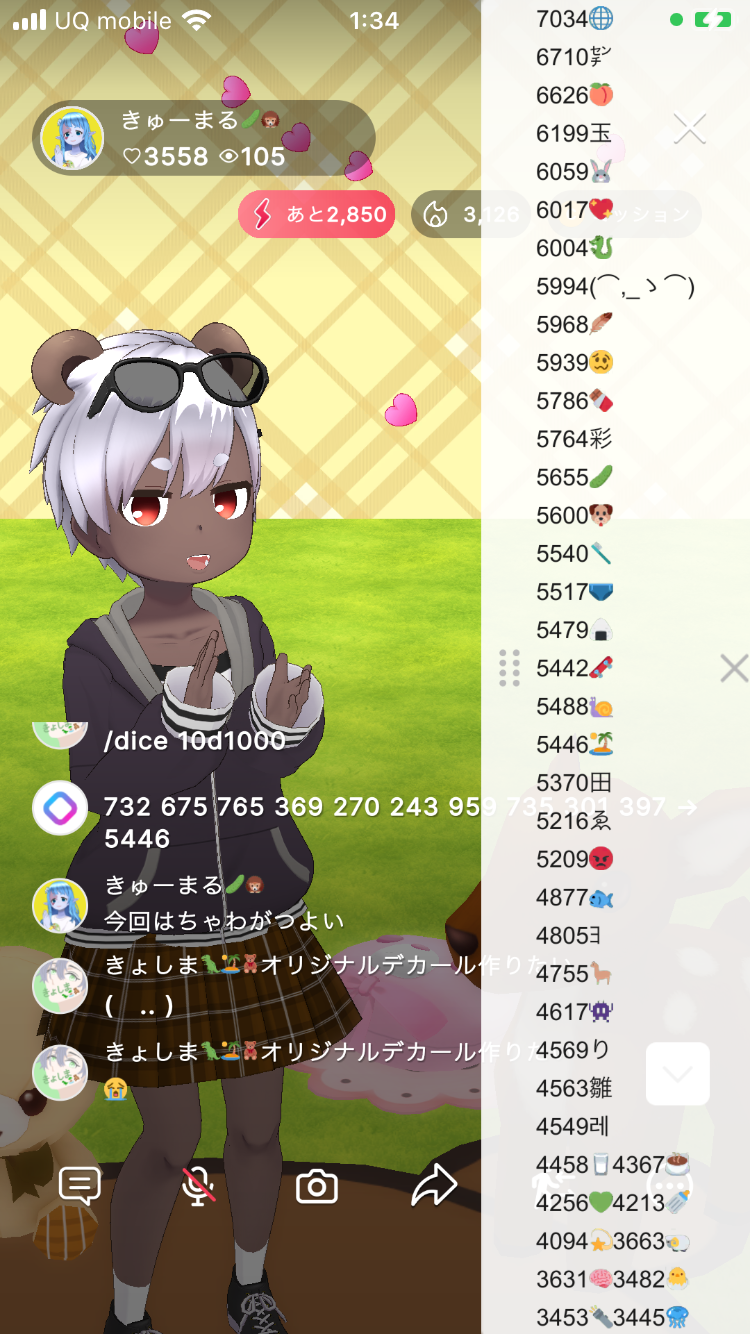Close the live stream view

(690, 128)
